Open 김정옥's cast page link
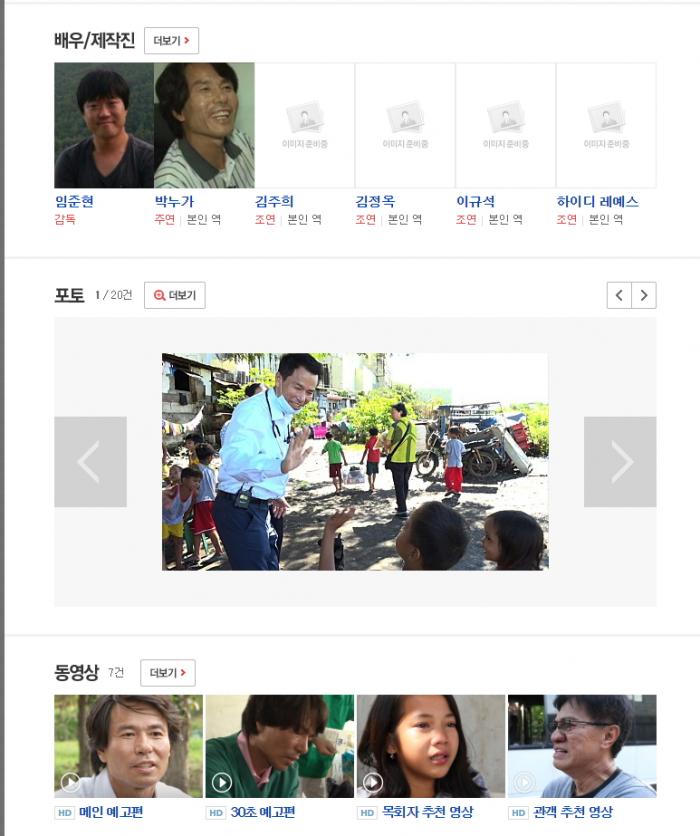Image resolution: width=700 pixels, height=836 pixels. tap(375, 201)
